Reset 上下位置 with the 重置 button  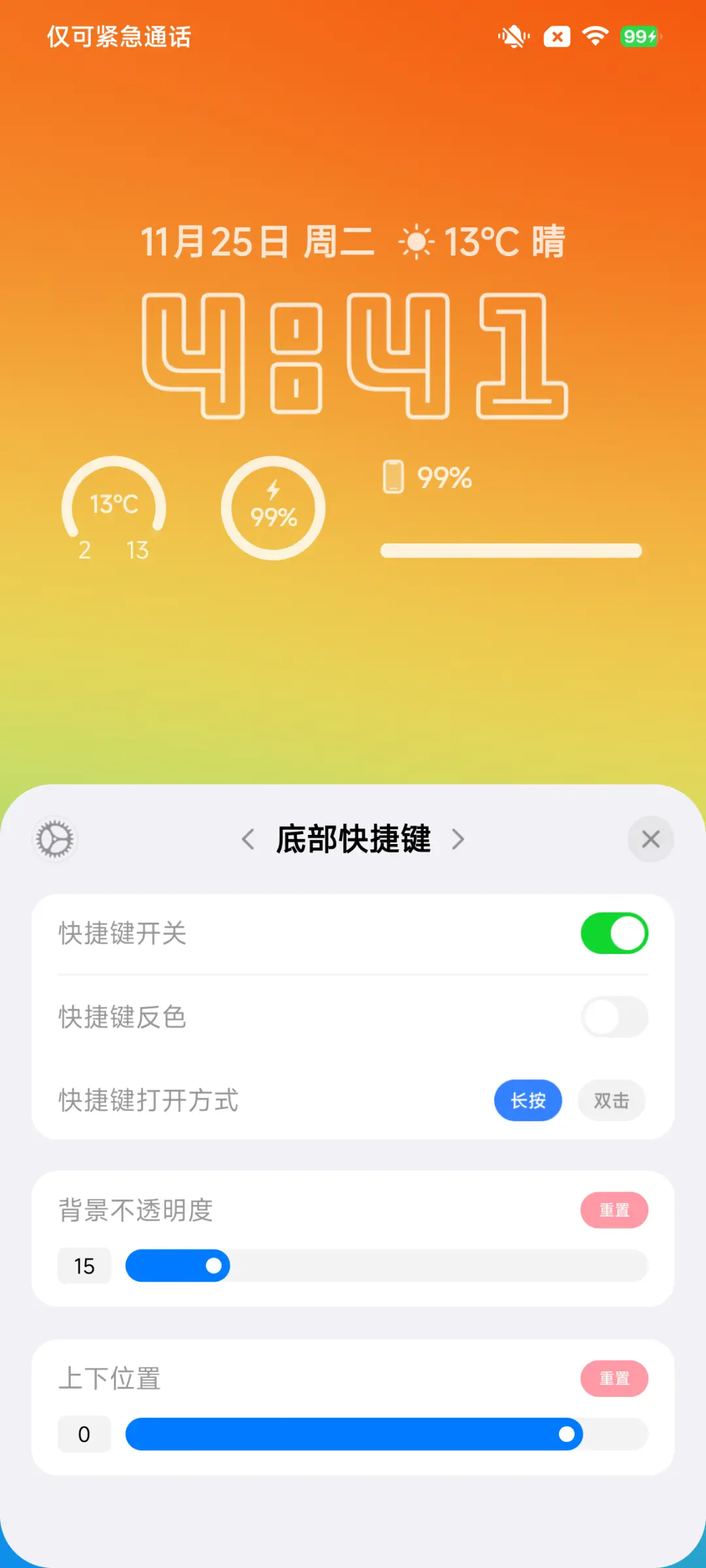[614, 1379]
